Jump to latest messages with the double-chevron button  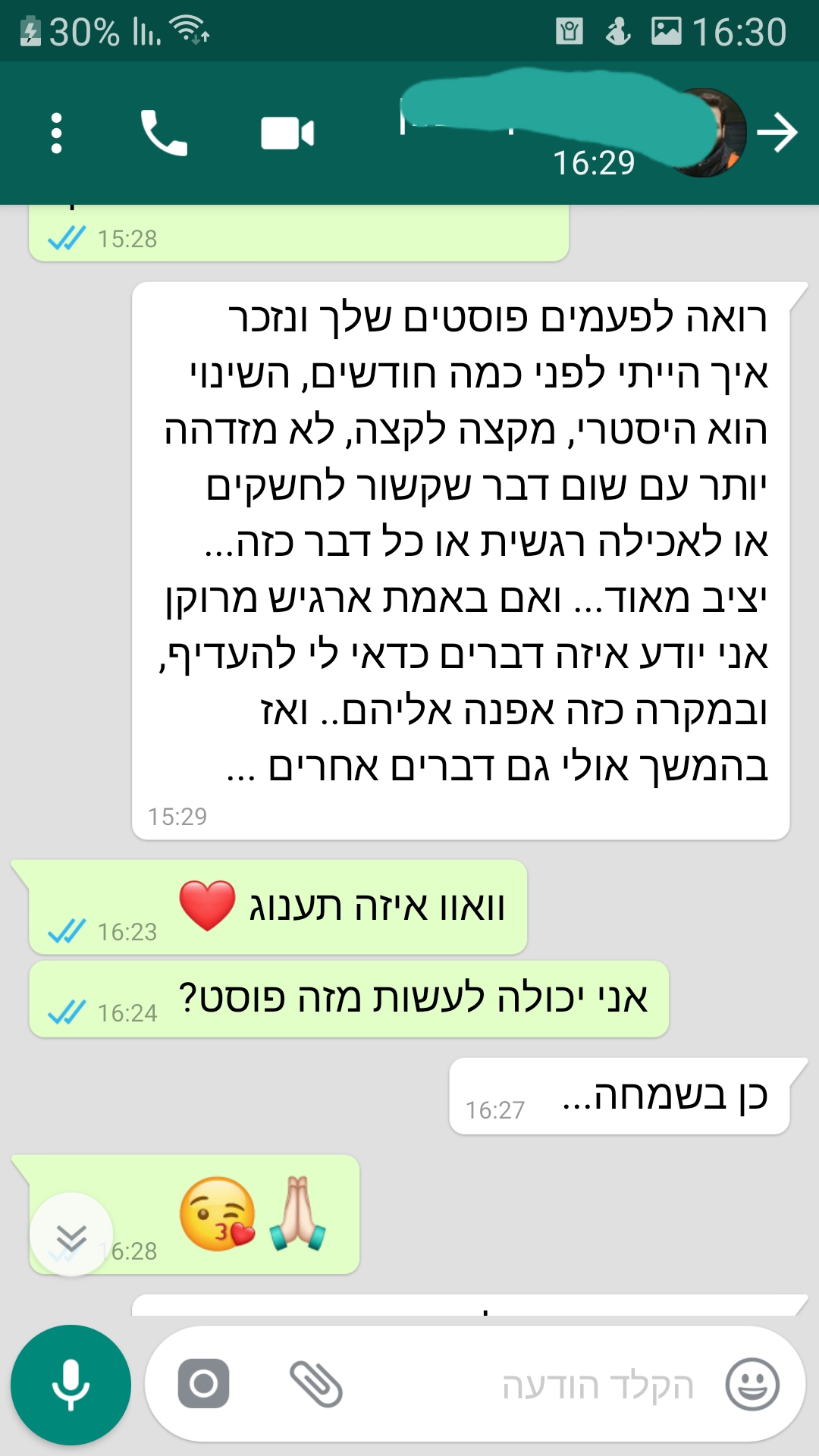71,1235
